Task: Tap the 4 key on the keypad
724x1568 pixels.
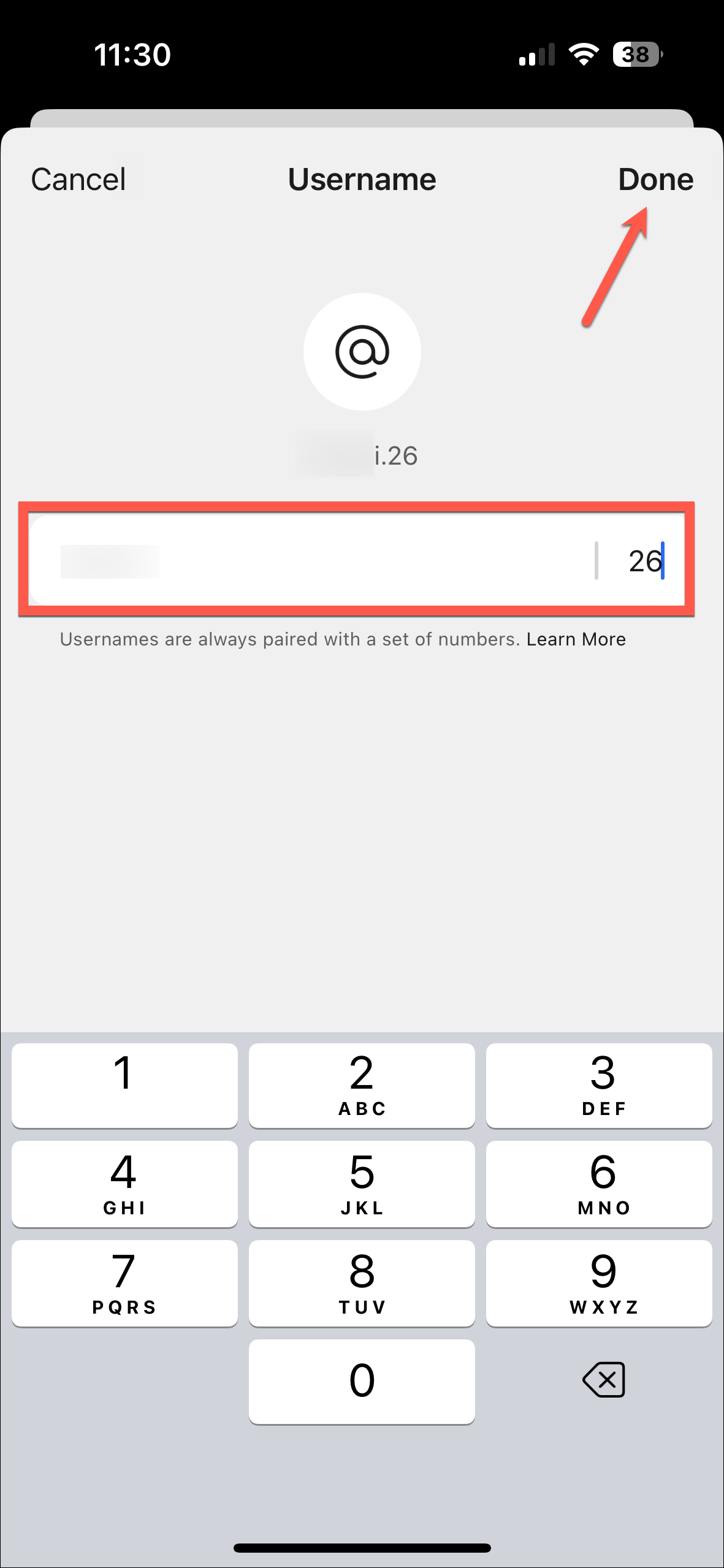Action: click(x=124, y=1184)
